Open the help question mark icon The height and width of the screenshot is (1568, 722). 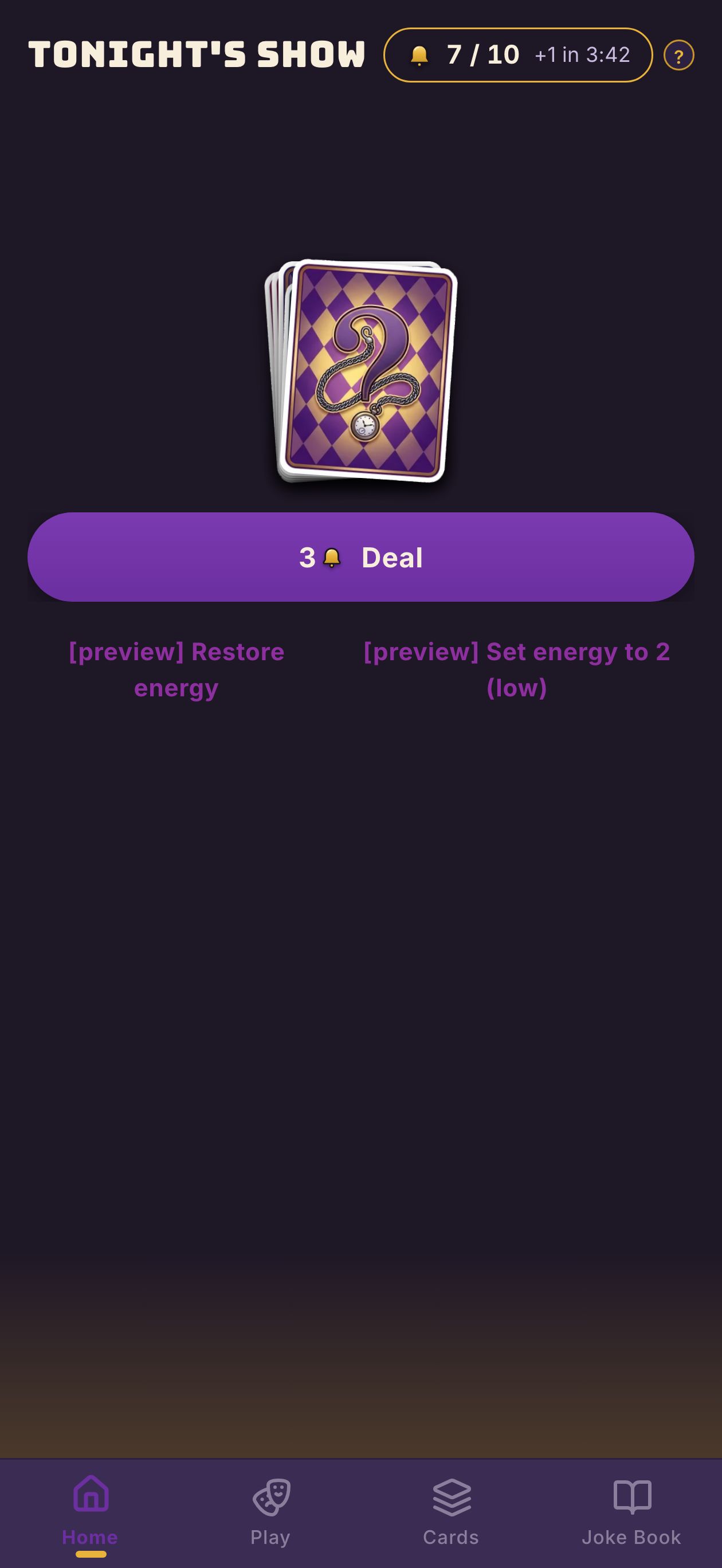coord(679,56)
